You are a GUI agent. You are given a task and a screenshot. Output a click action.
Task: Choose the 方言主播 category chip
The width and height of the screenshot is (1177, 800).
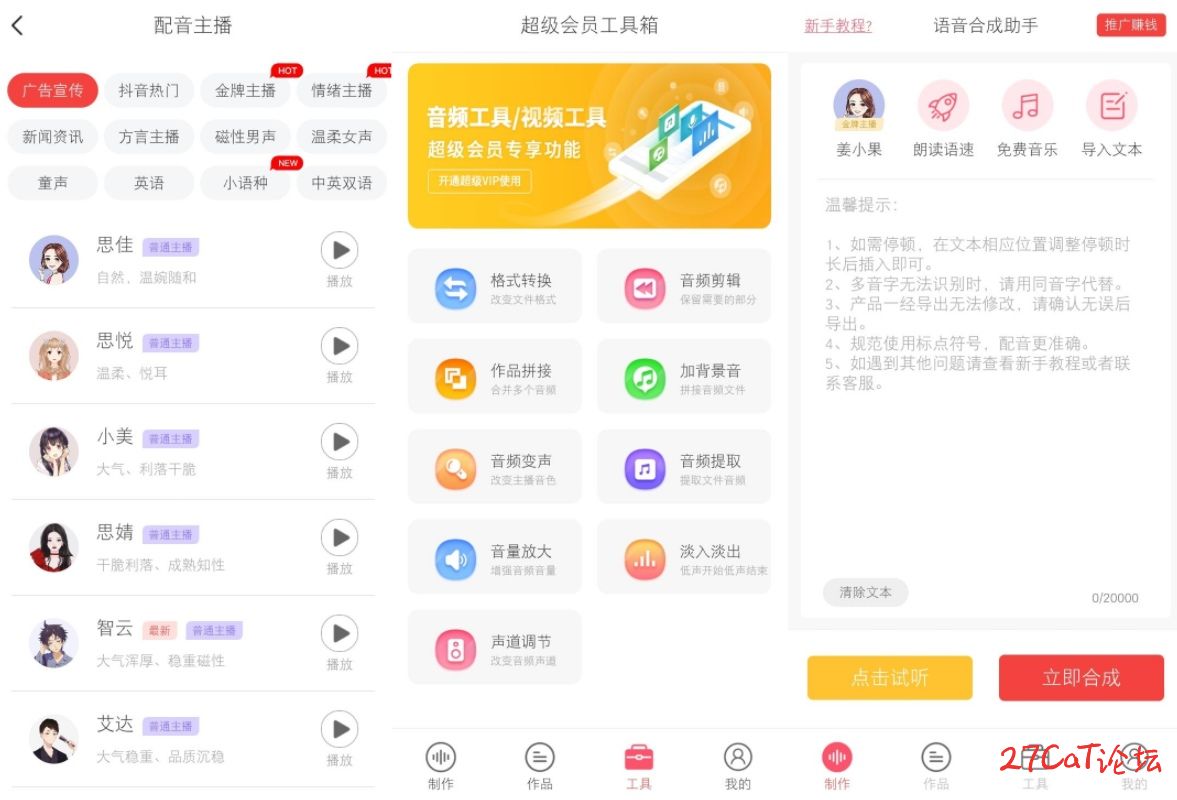coord(149,137)
